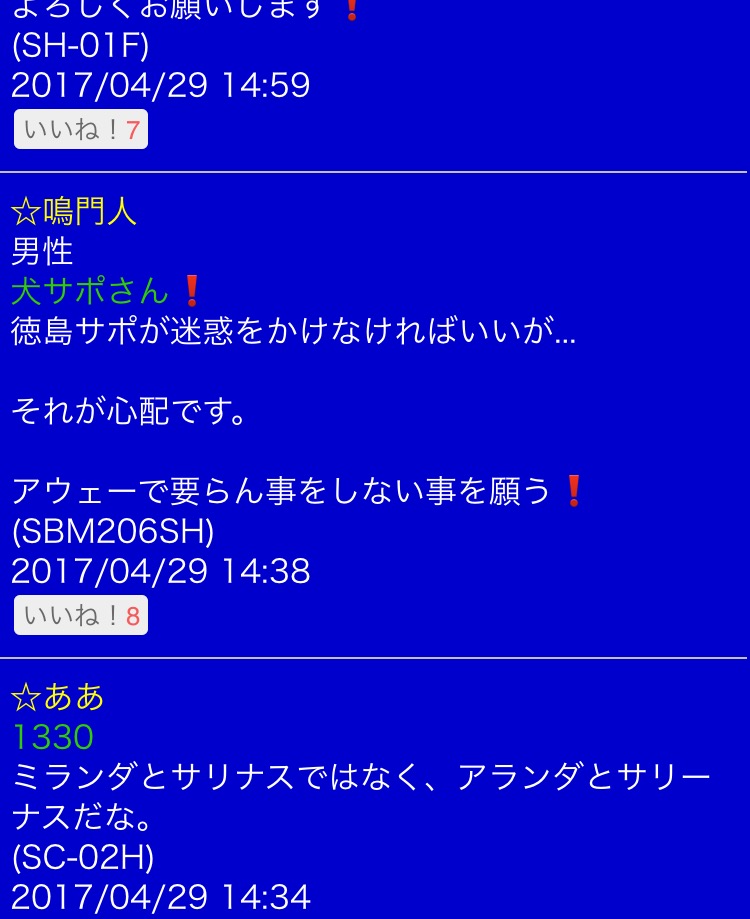Like the post by 鳴門人
The image size is (750, 919).
[81, 616]
